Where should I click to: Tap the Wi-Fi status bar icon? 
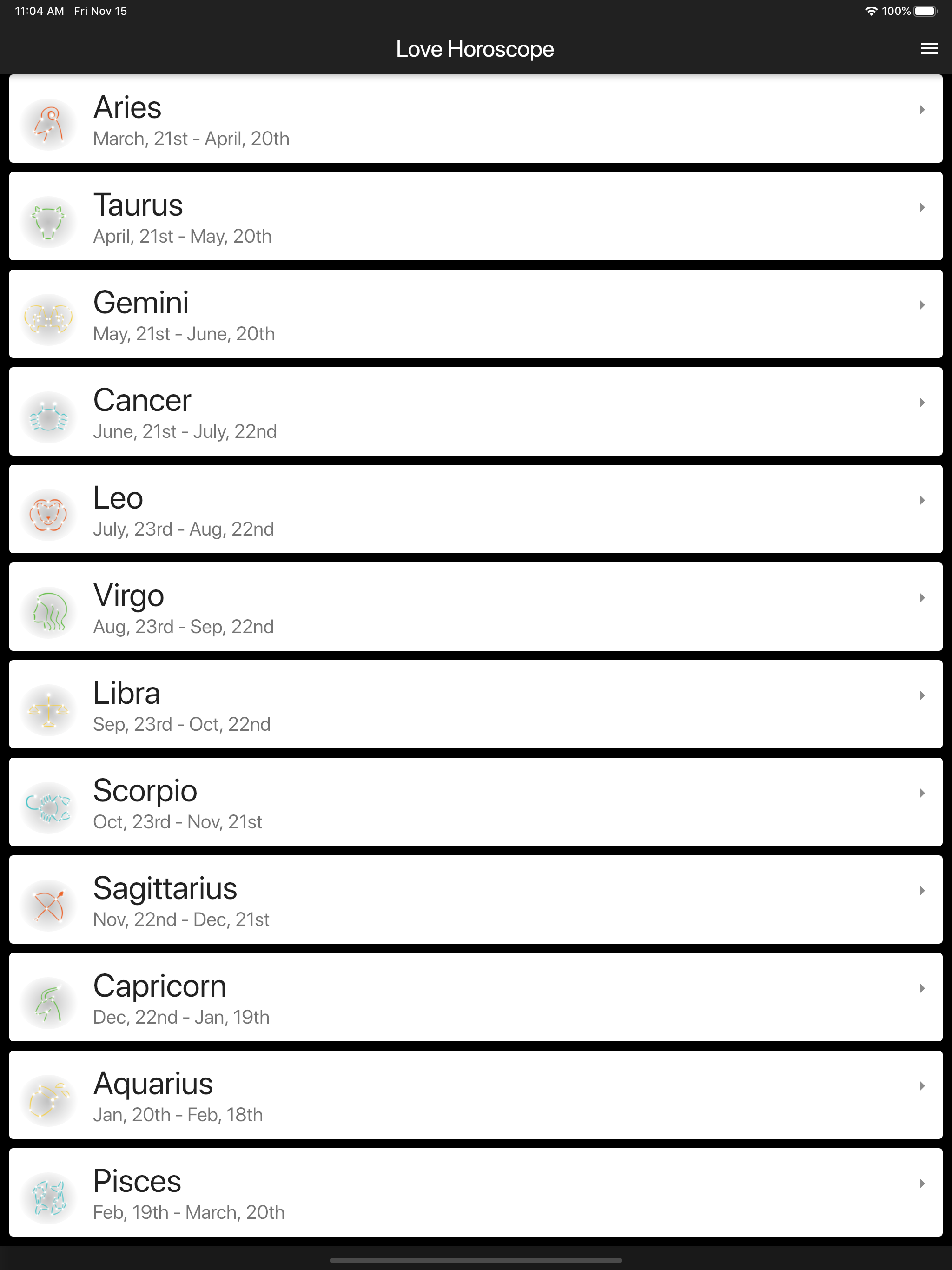click(x=871, y=10)
